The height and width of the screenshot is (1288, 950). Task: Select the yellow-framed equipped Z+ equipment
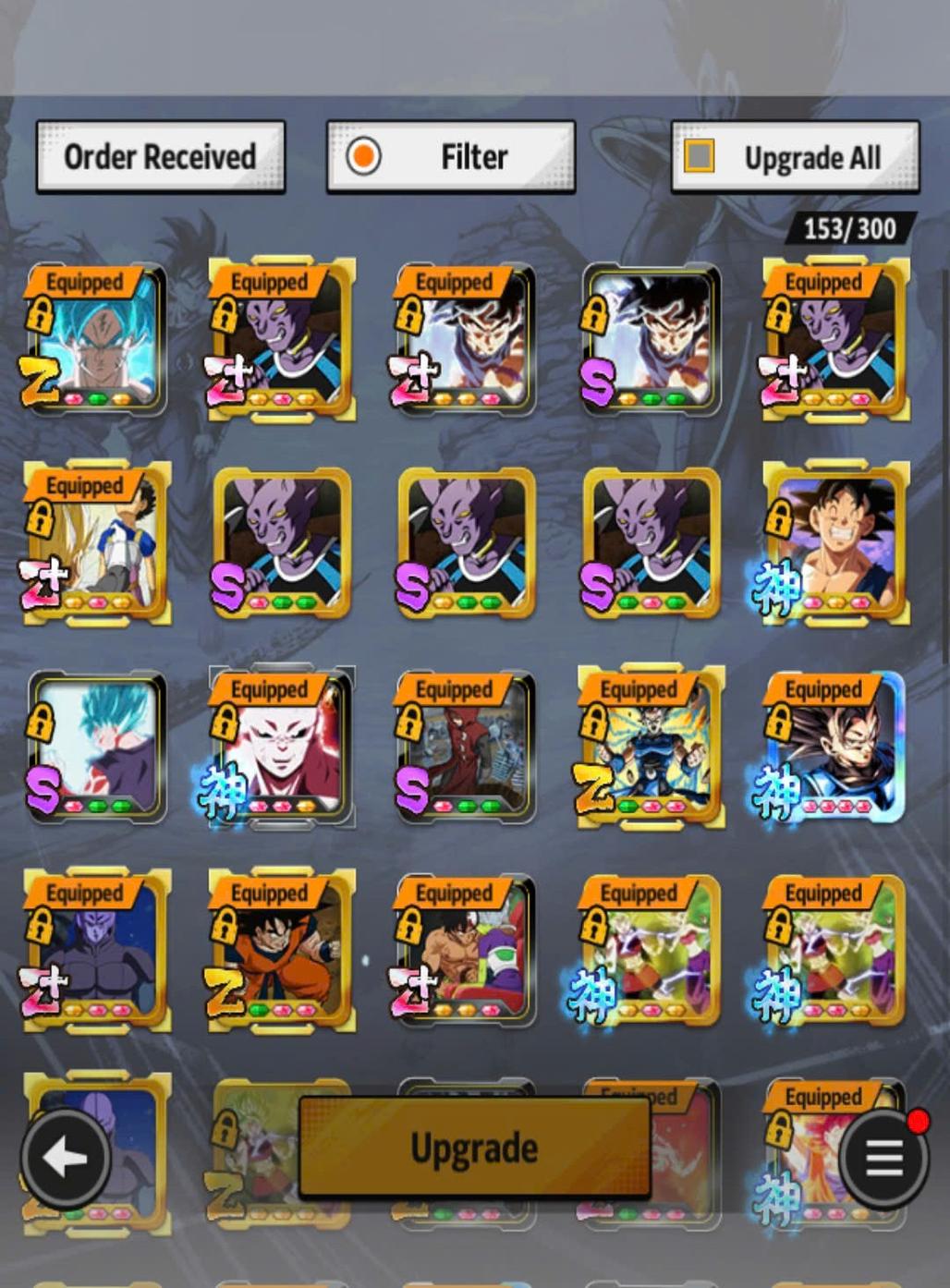97,543
